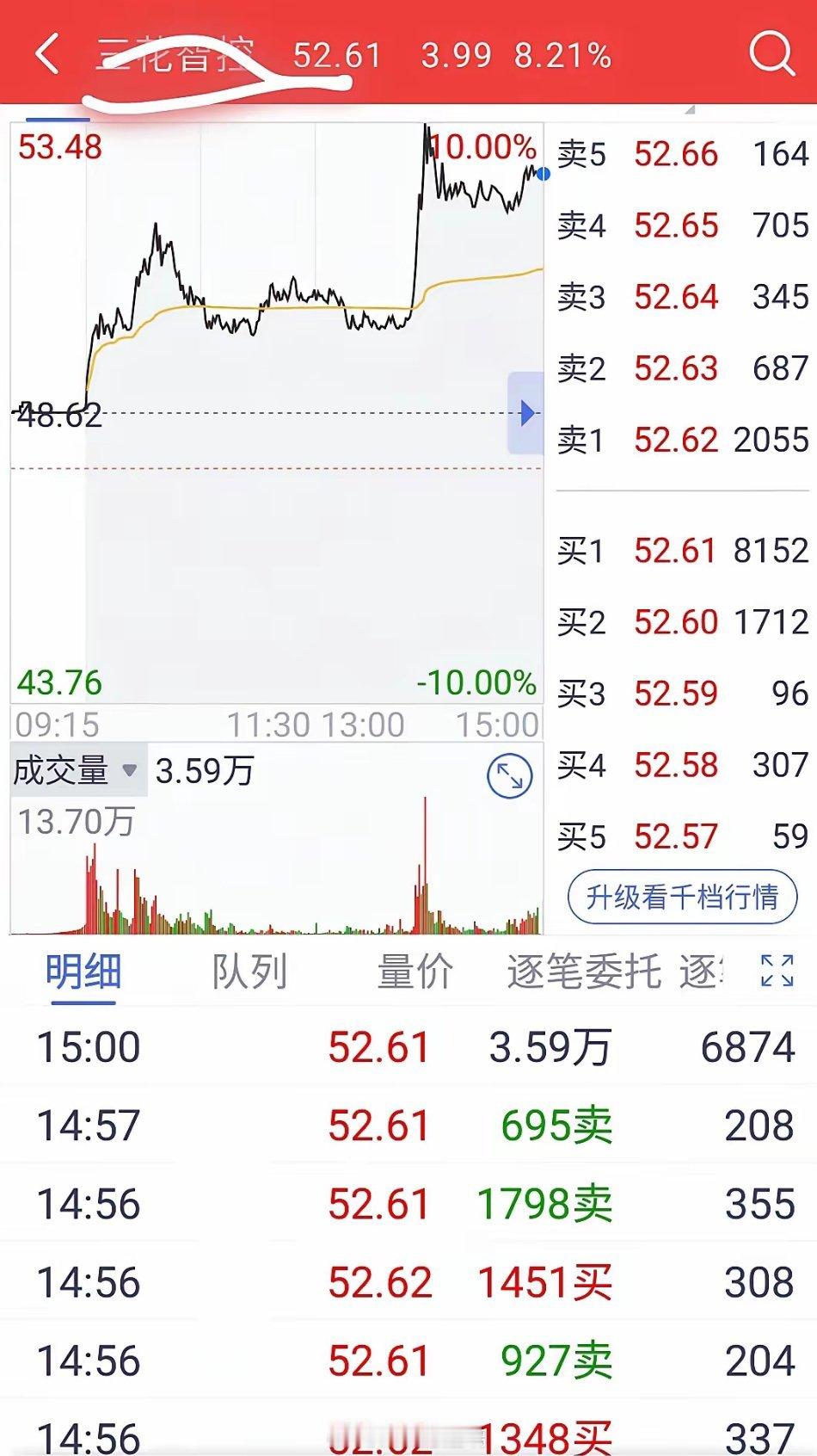The image size is (817, 1456).
Task: Open the 逐笔委托 tab
Action: [584, 972]
